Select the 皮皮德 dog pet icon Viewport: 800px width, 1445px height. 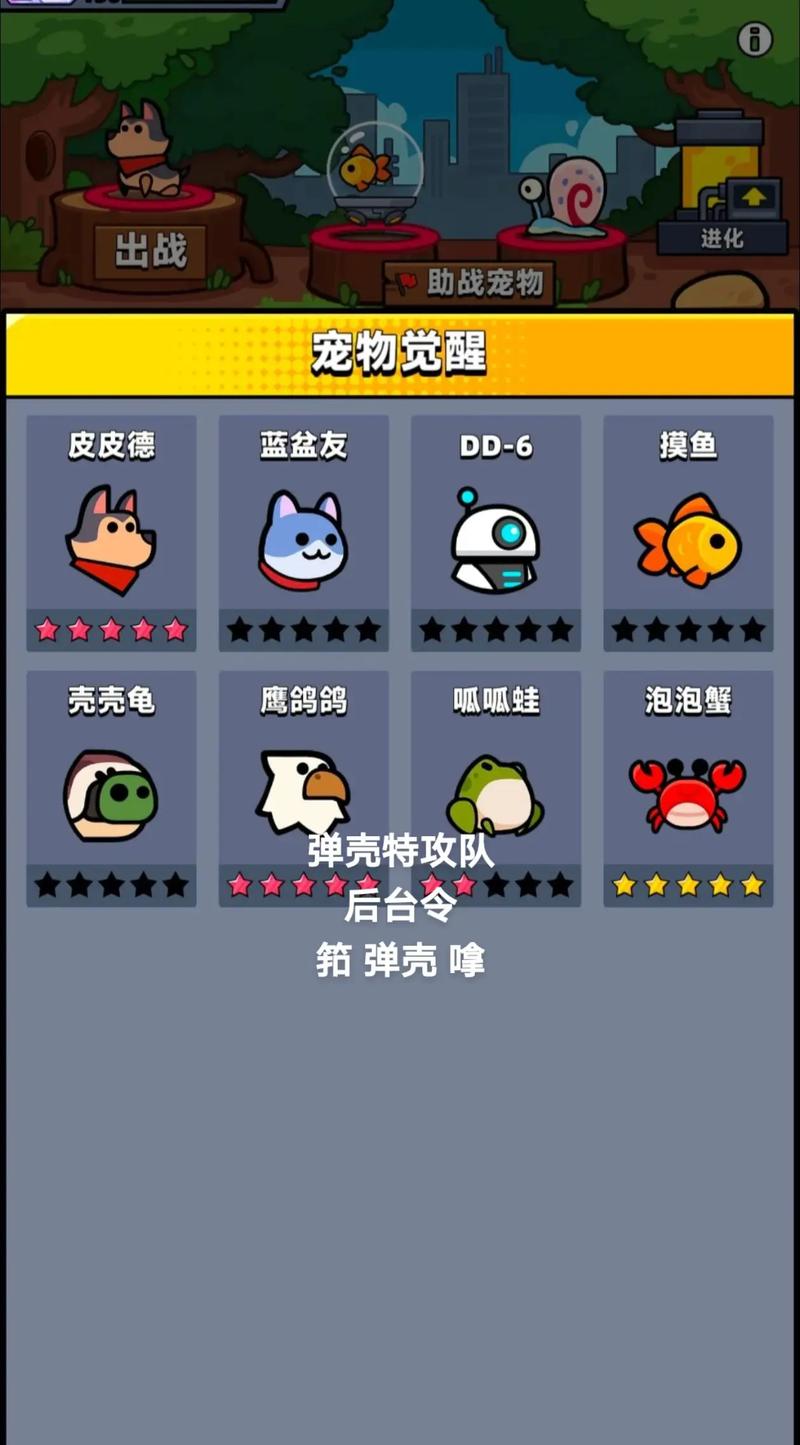(x=111, y=538)
